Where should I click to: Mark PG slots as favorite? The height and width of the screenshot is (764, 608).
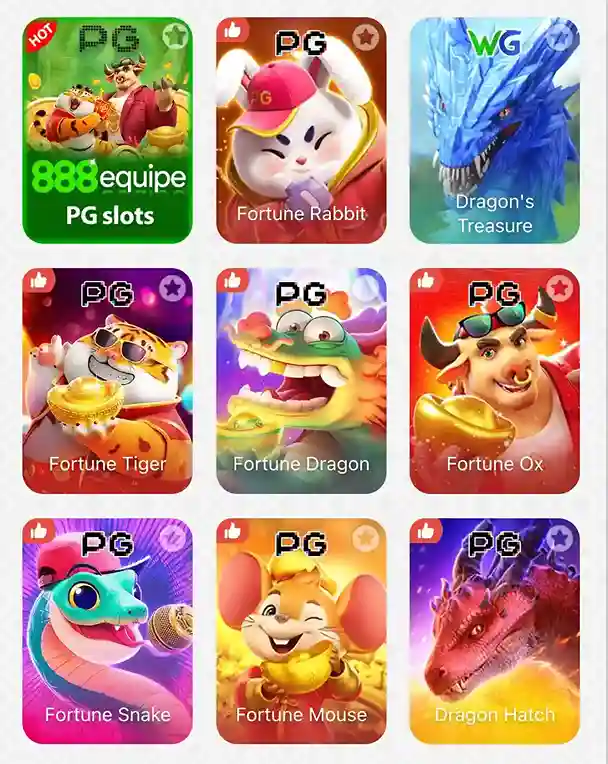(x=174, y=37)
